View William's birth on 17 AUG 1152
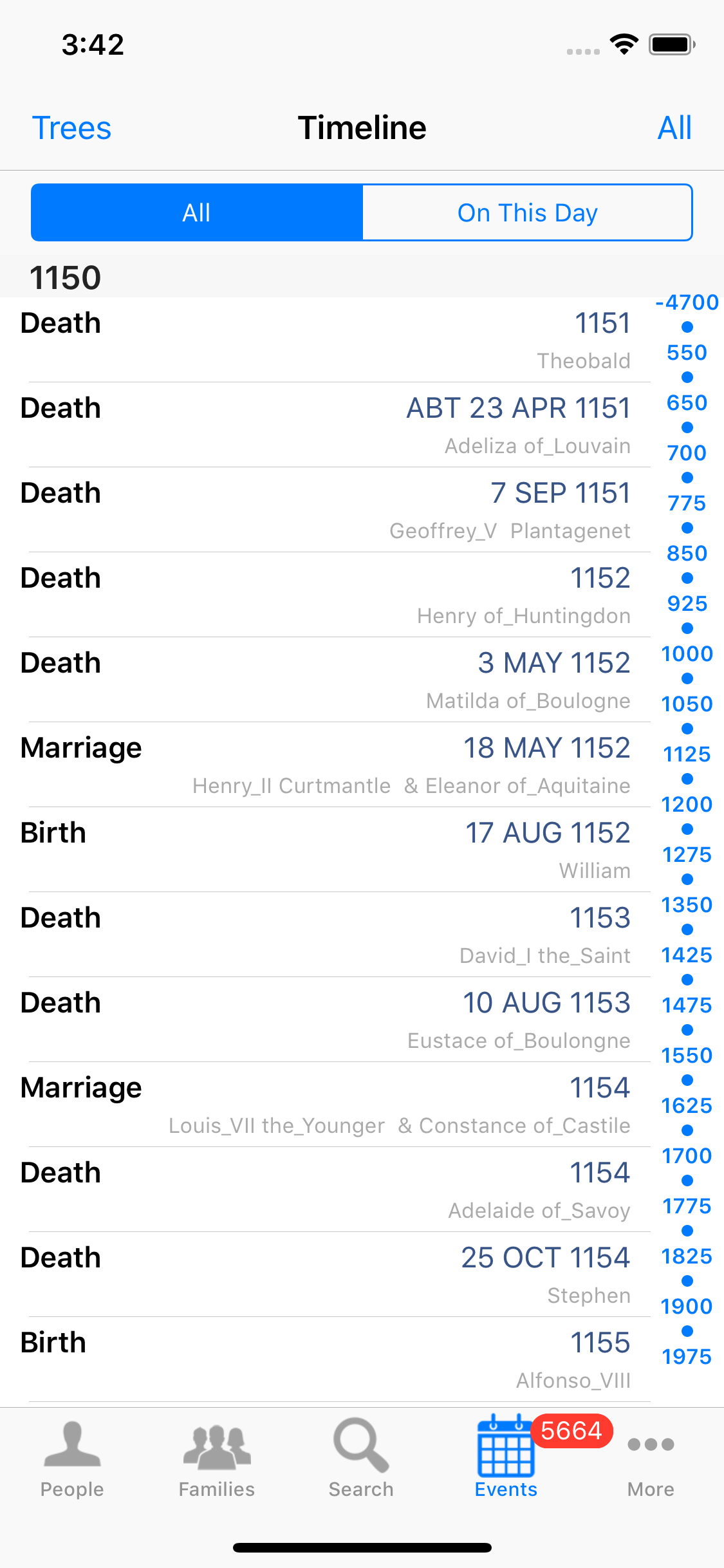 335,850
